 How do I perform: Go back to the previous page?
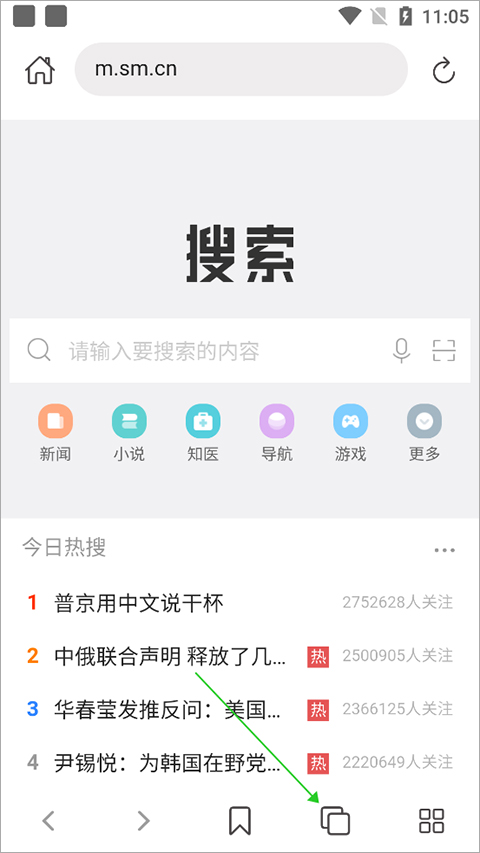[x=48, y=820]
